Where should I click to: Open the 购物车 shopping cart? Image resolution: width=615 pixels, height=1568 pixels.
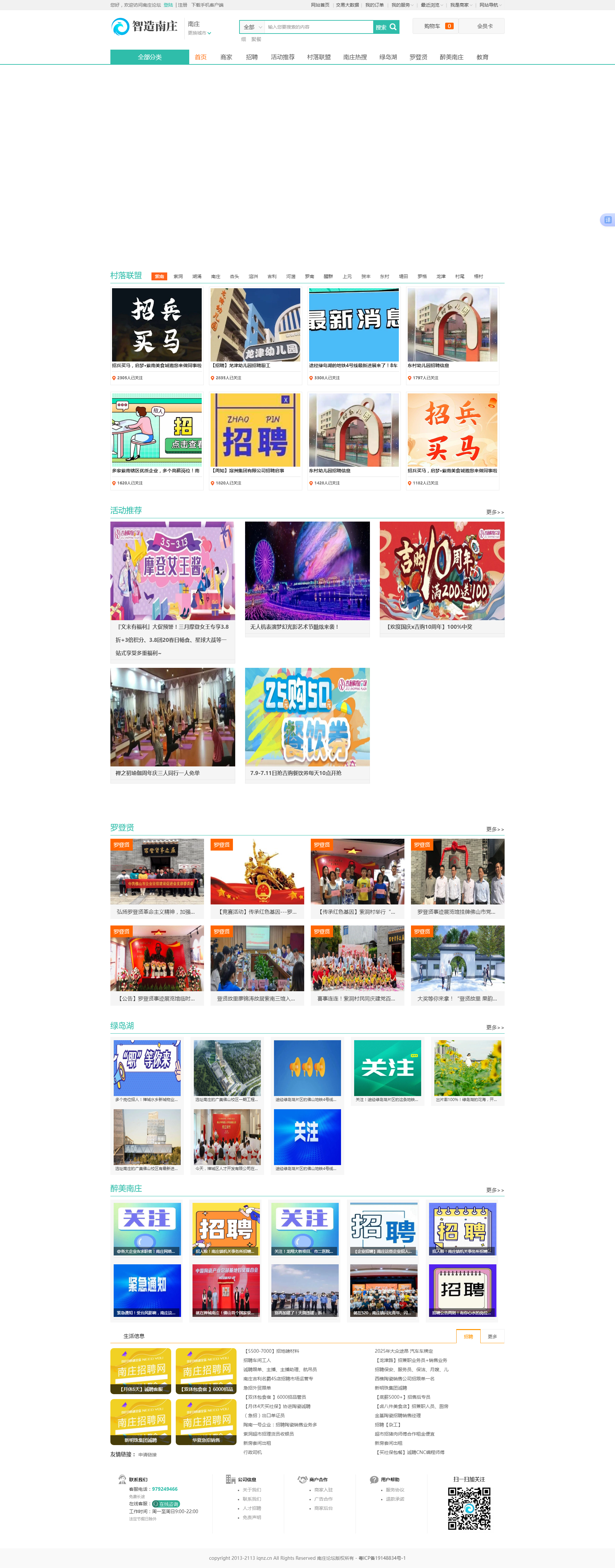436,26
